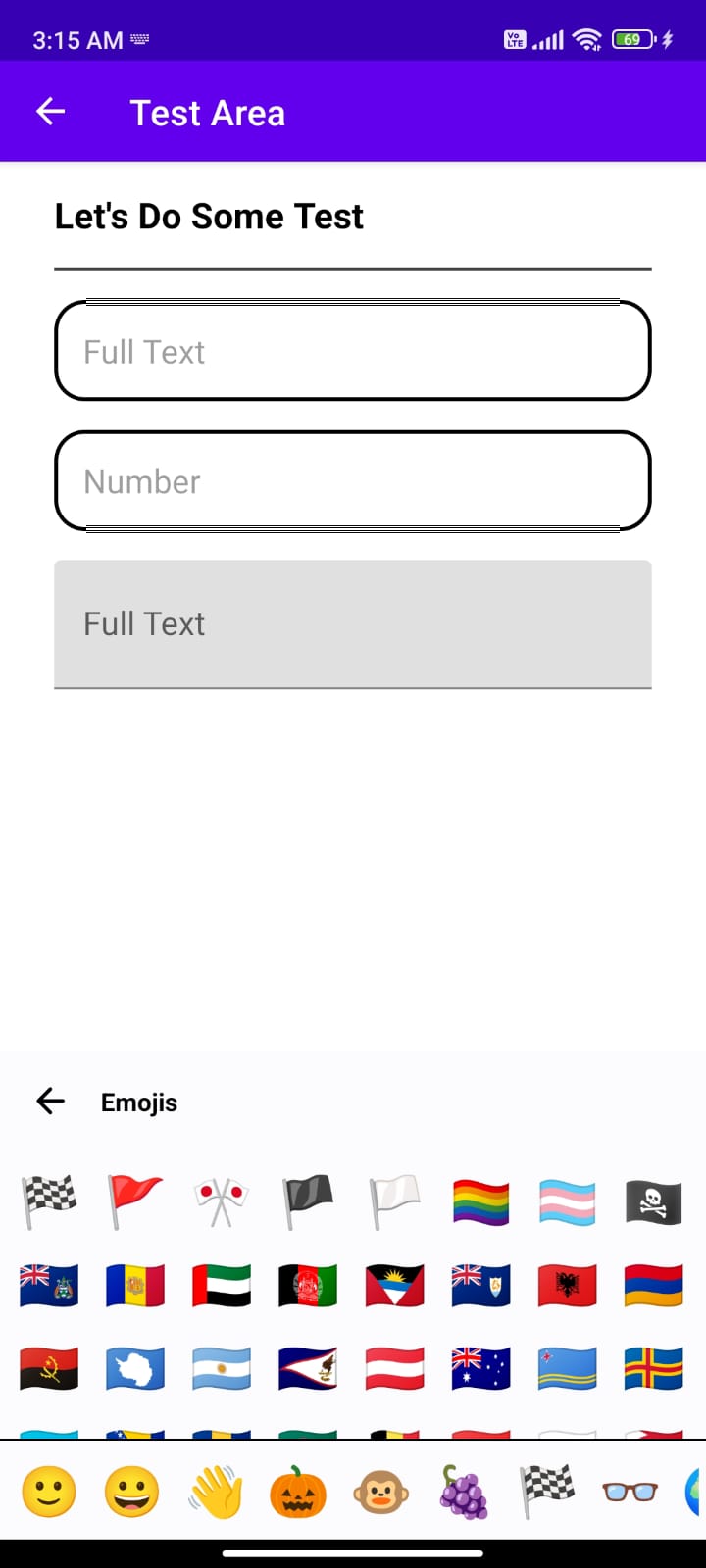
Task: Open the monkey face animals category
Action: 381,1492
